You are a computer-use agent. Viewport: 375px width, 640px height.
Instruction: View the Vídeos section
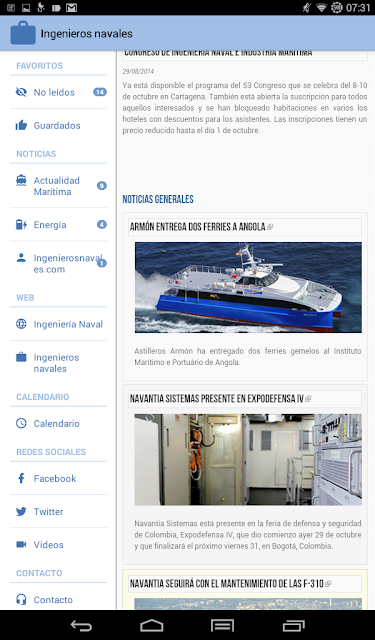58,544
